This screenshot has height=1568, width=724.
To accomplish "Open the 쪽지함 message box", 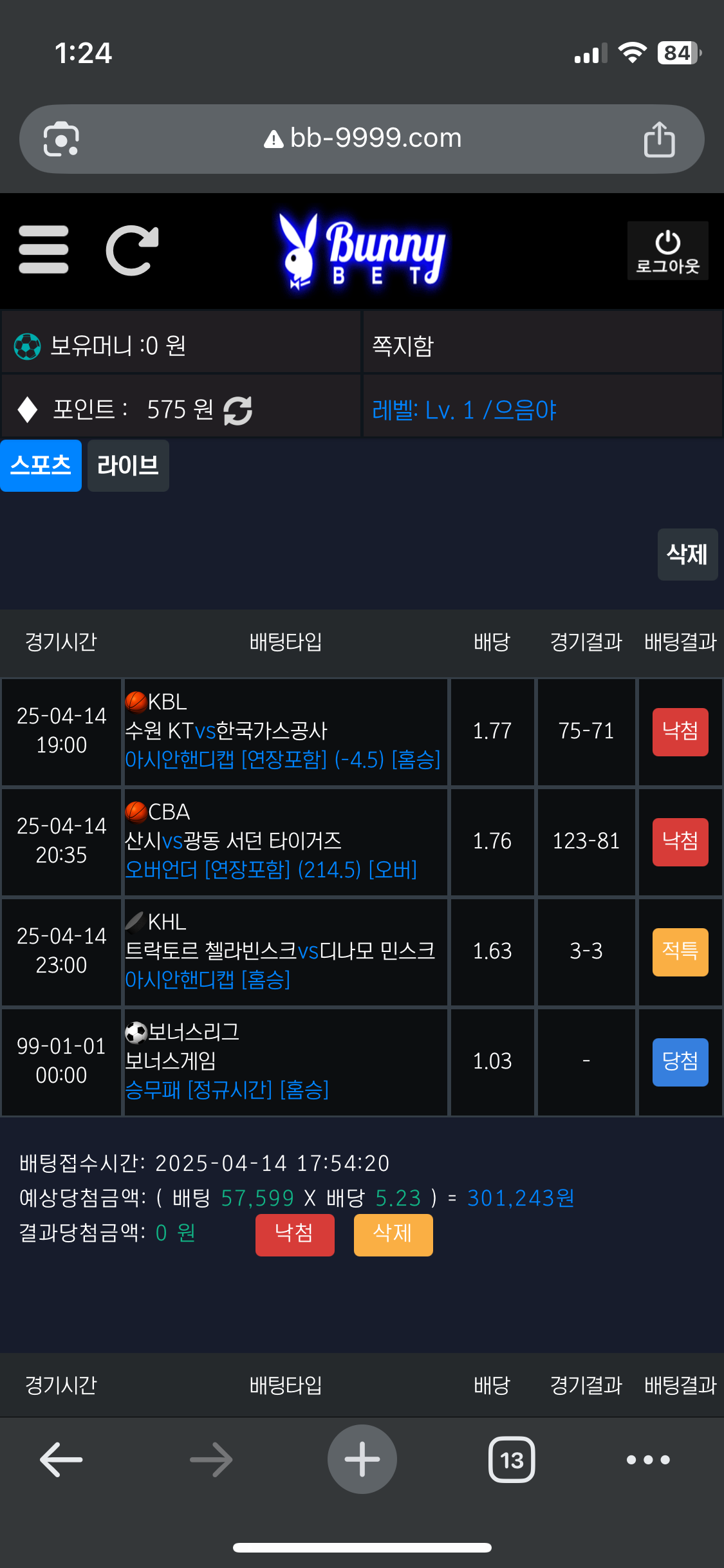I will [x=542, y=346].
